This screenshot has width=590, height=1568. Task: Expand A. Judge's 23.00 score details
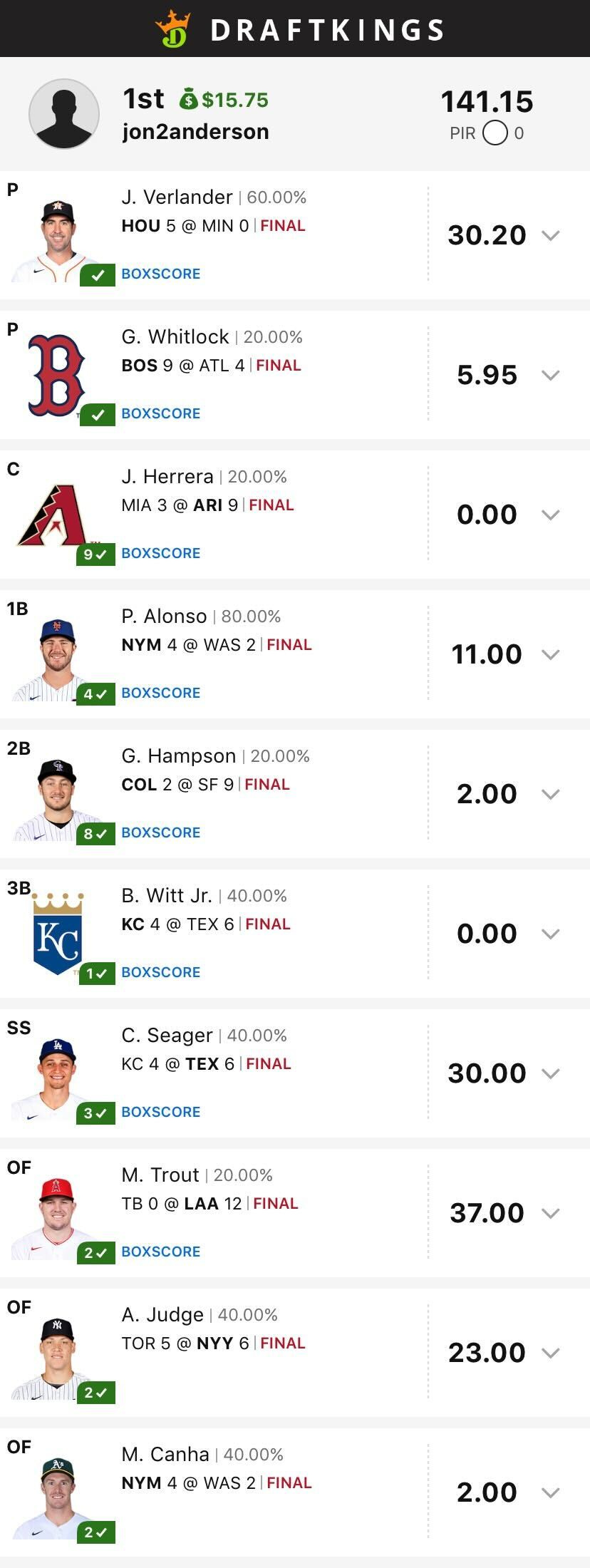550,1353
